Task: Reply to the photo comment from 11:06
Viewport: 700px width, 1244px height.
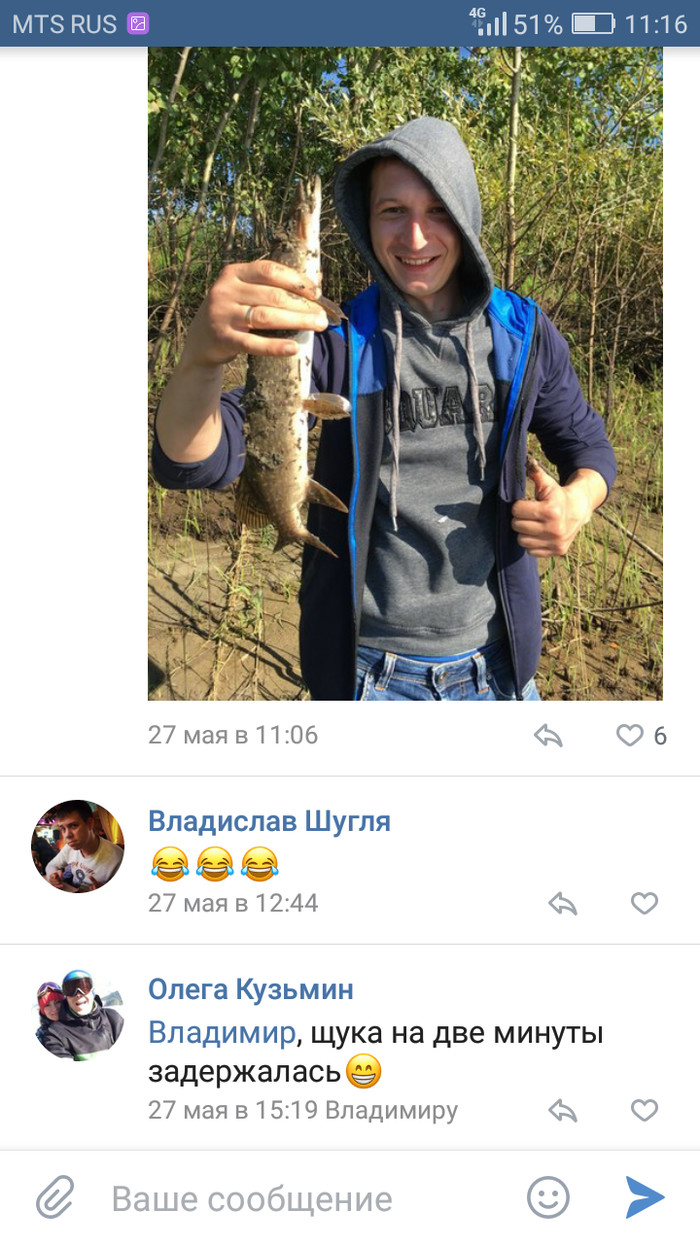Action: click(548, 736)
